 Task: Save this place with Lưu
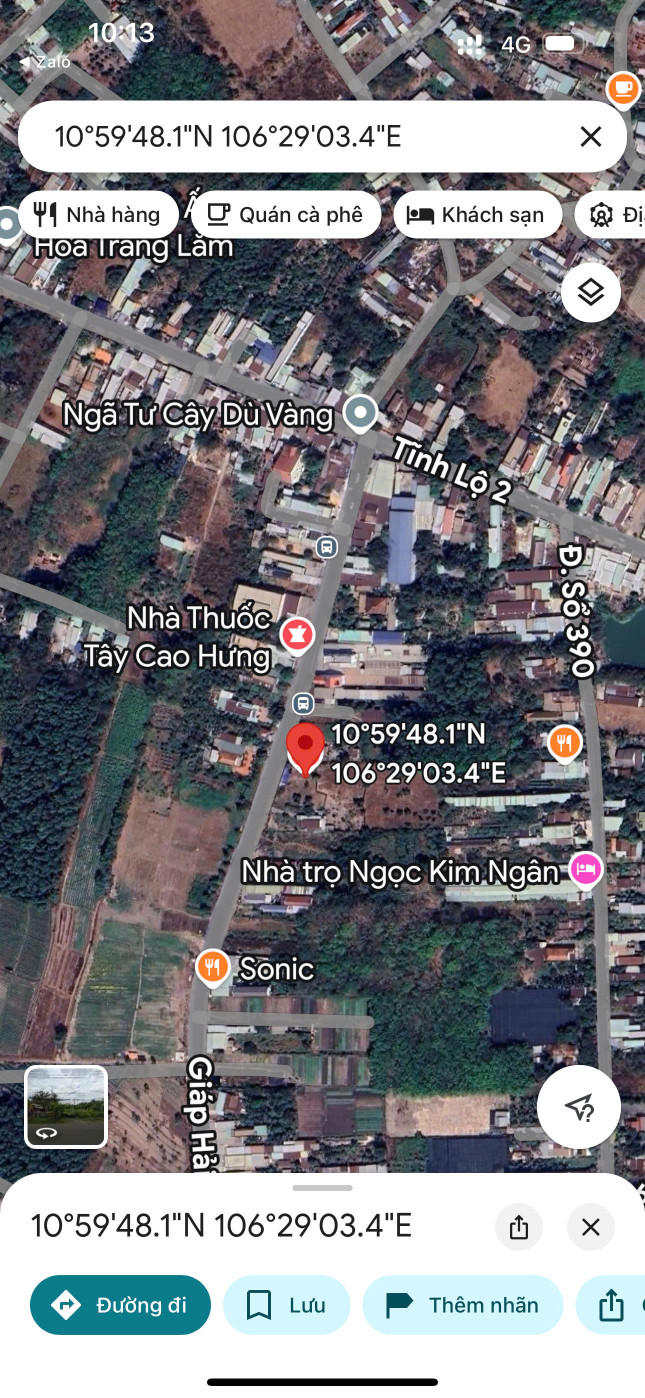(286, 1305)
